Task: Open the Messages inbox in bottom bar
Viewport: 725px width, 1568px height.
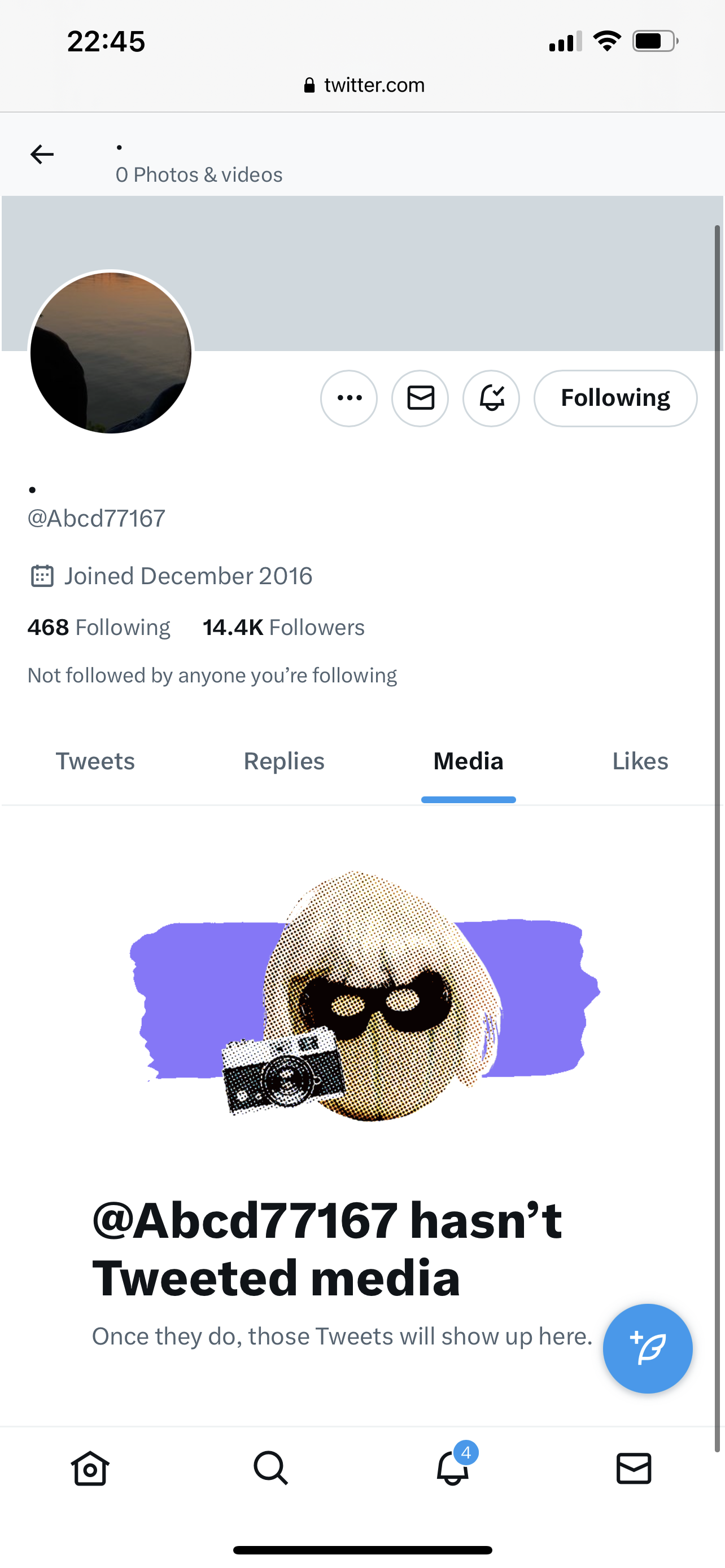Action: click(634, 1468)
